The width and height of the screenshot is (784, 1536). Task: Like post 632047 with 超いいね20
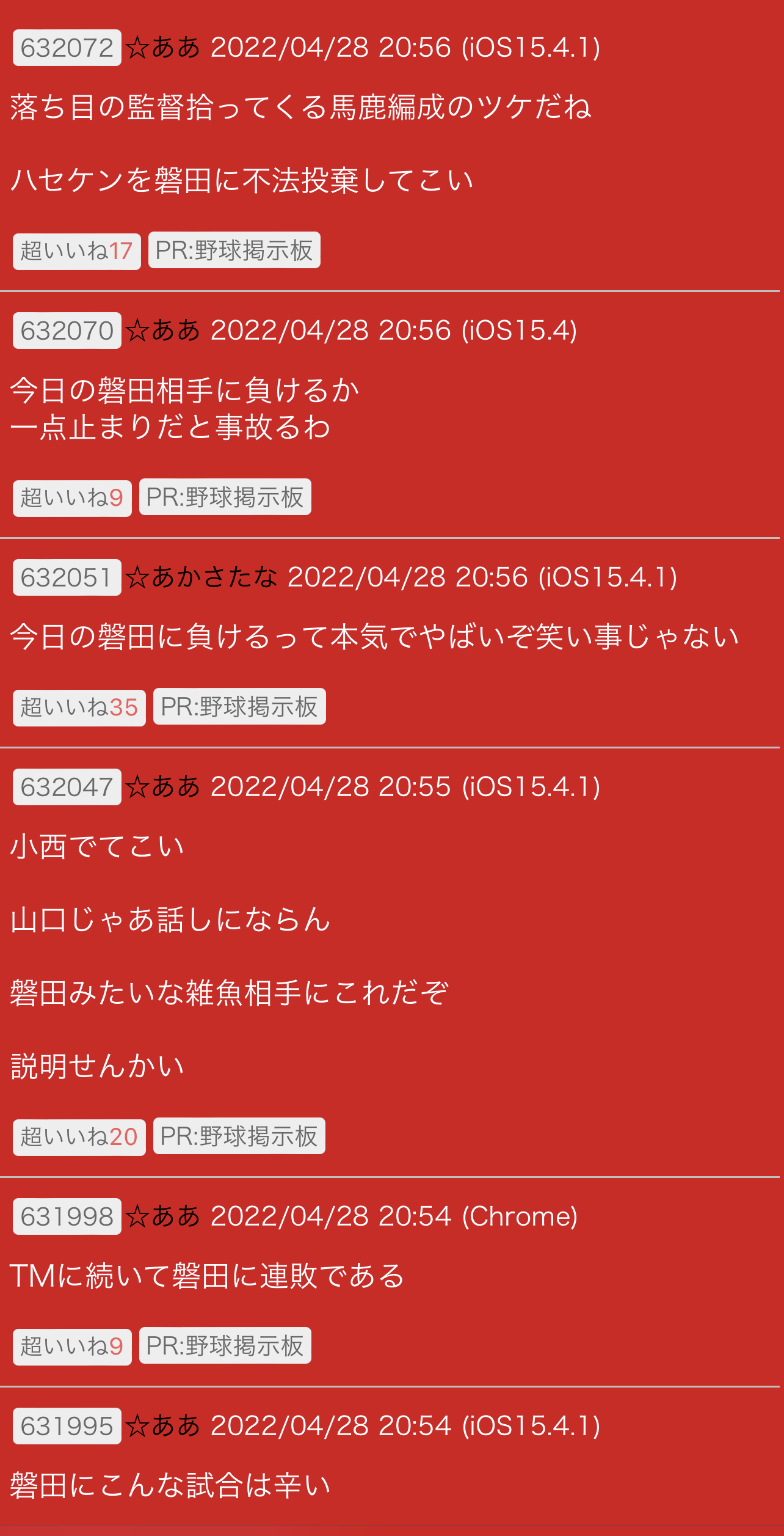[79, 1137]
